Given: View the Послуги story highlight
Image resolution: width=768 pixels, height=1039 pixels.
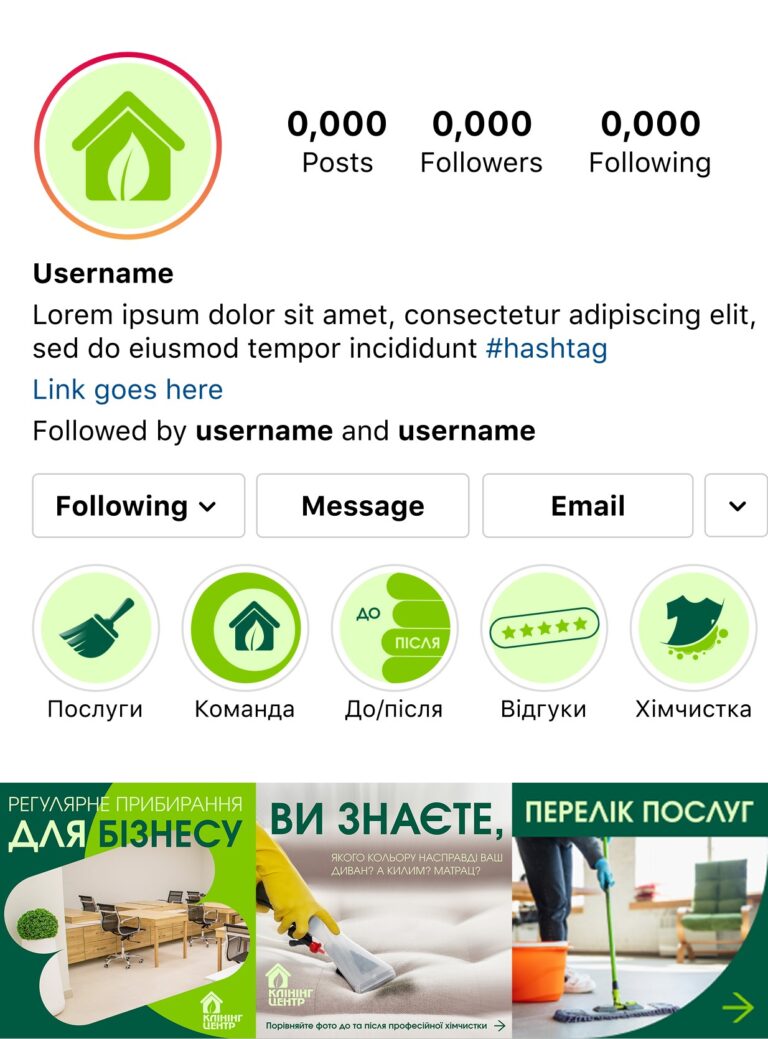Looking at the screenshot, I should pyautogui.click(x=96, y=628).
